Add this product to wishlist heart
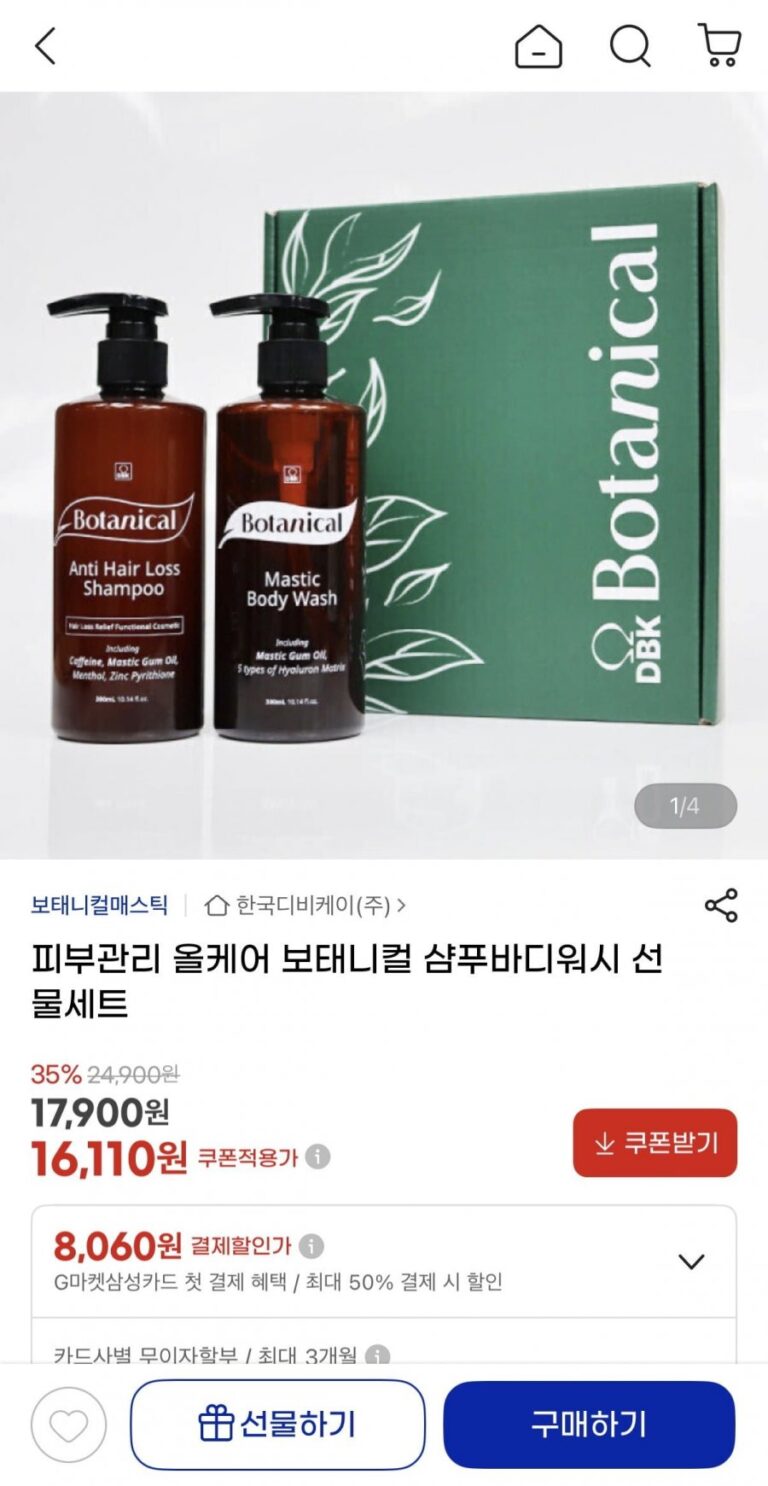 [x=68, y=1425]
